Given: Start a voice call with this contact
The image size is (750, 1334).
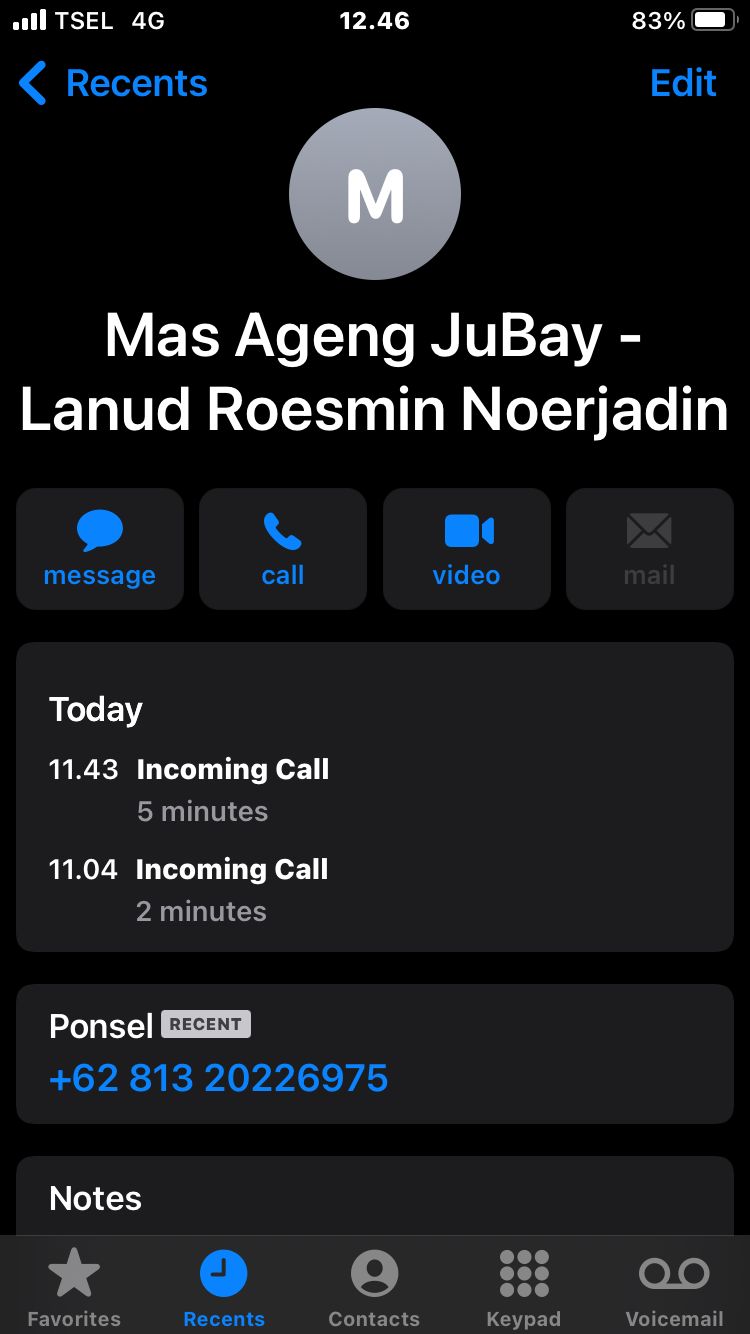Looking at the screenshot, I should tap(283, 549).
